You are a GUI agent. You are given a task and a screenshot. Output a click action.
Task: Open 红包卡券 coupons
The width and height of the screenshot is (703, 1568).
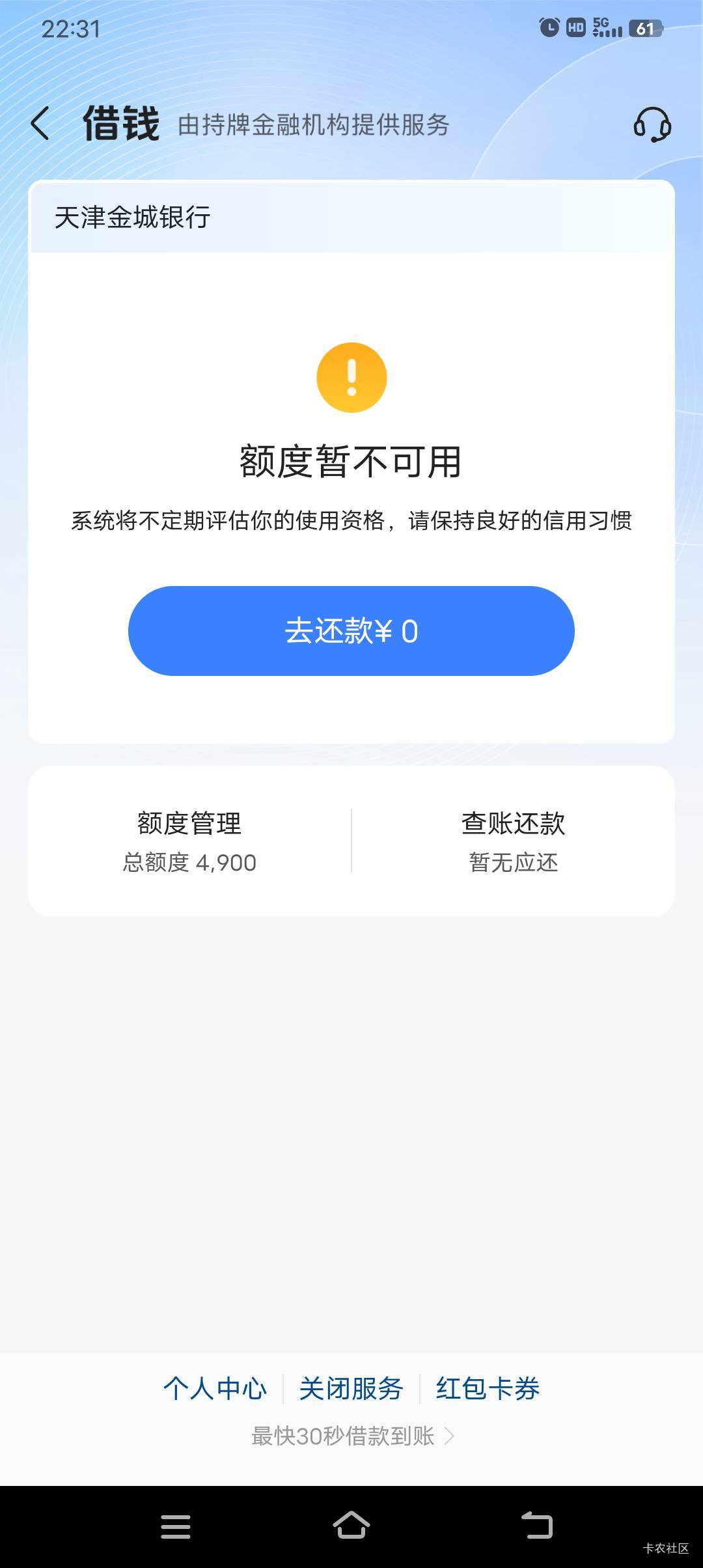488,1388
